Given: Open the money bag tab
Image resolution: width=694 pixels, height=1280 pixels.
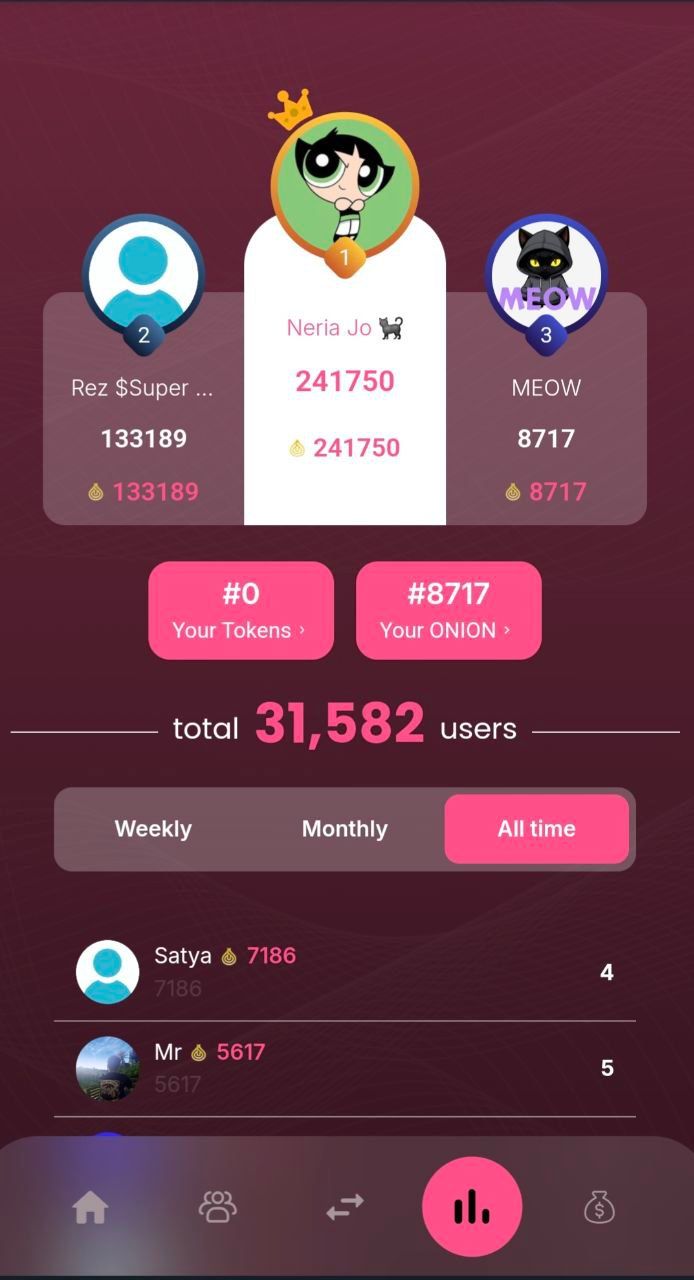Looking at the screenshot, I should pyautogui.click(x=598, y=1208).
